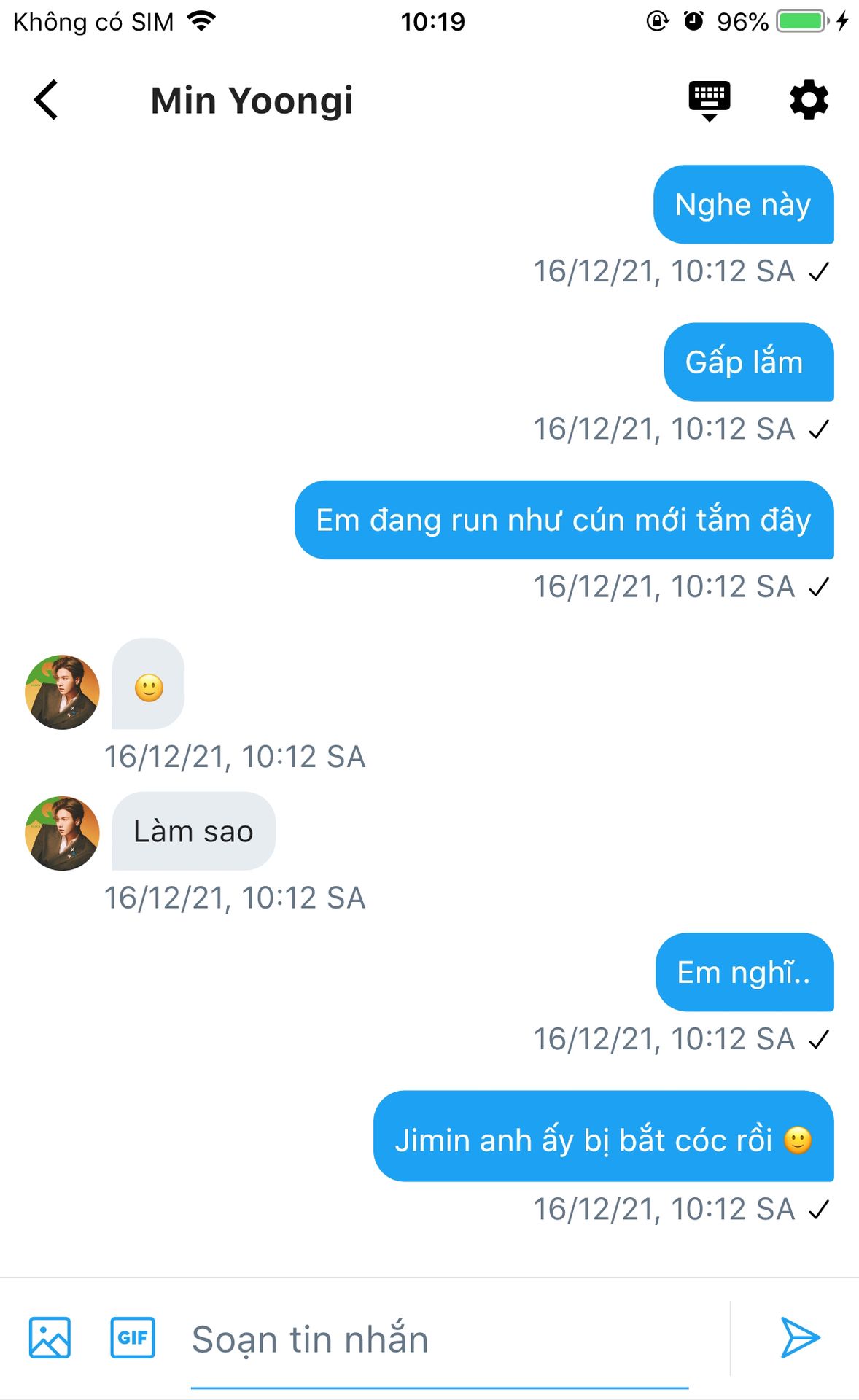The width and height of the screenshot is (859, 1400).
Task: Send the message with paper plane
Action: [x=800, y=1338]
